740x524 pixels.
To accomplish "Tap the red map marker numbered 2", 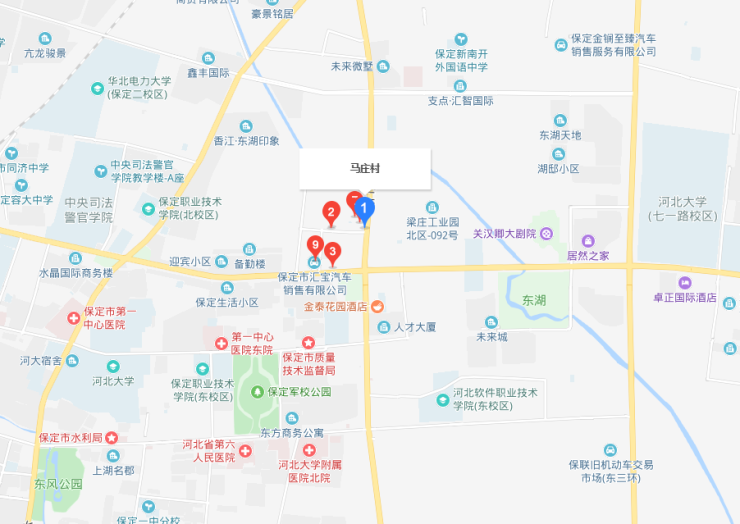I will [x=330, y=212].
